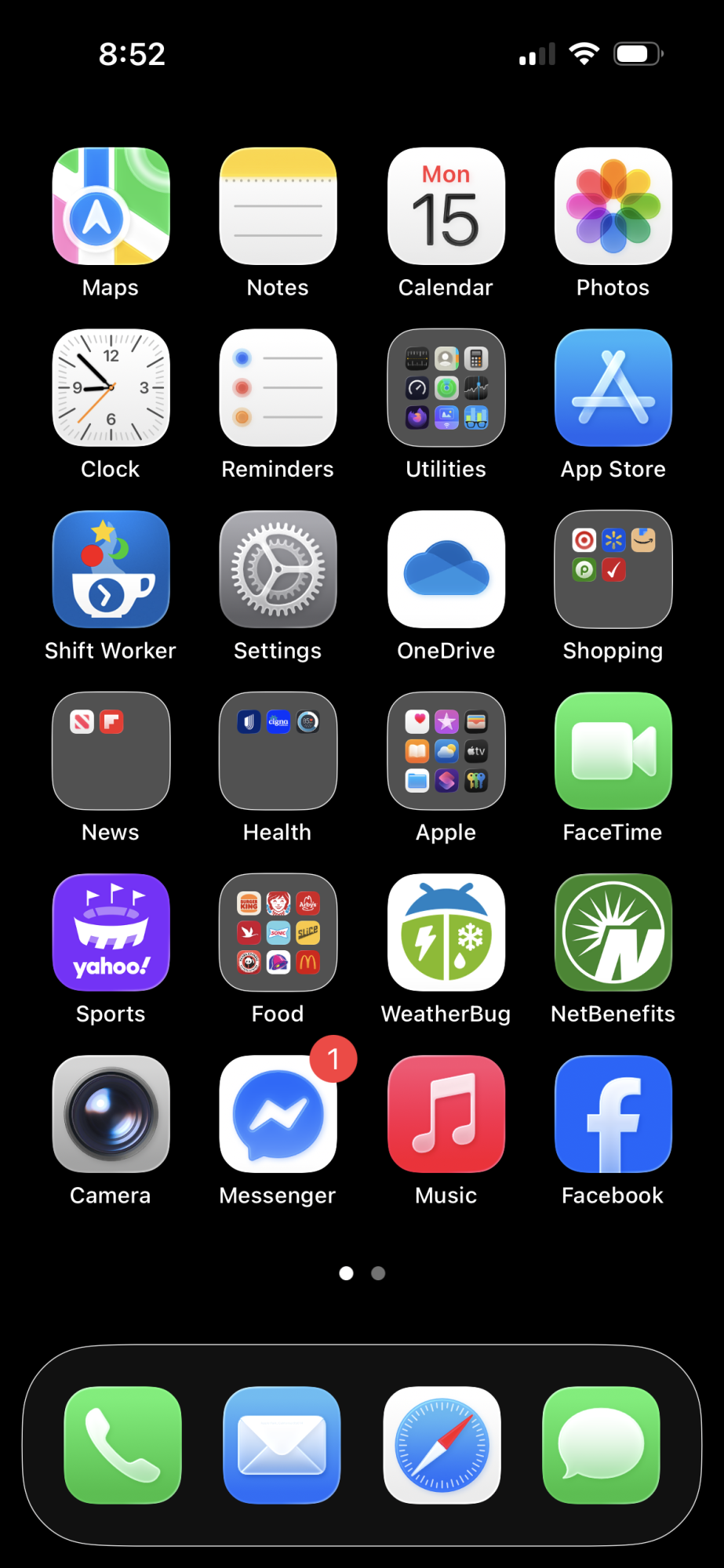Open Safari from the dock
The width and height of the screenshot is (724, 1568).
point(442,1445)
